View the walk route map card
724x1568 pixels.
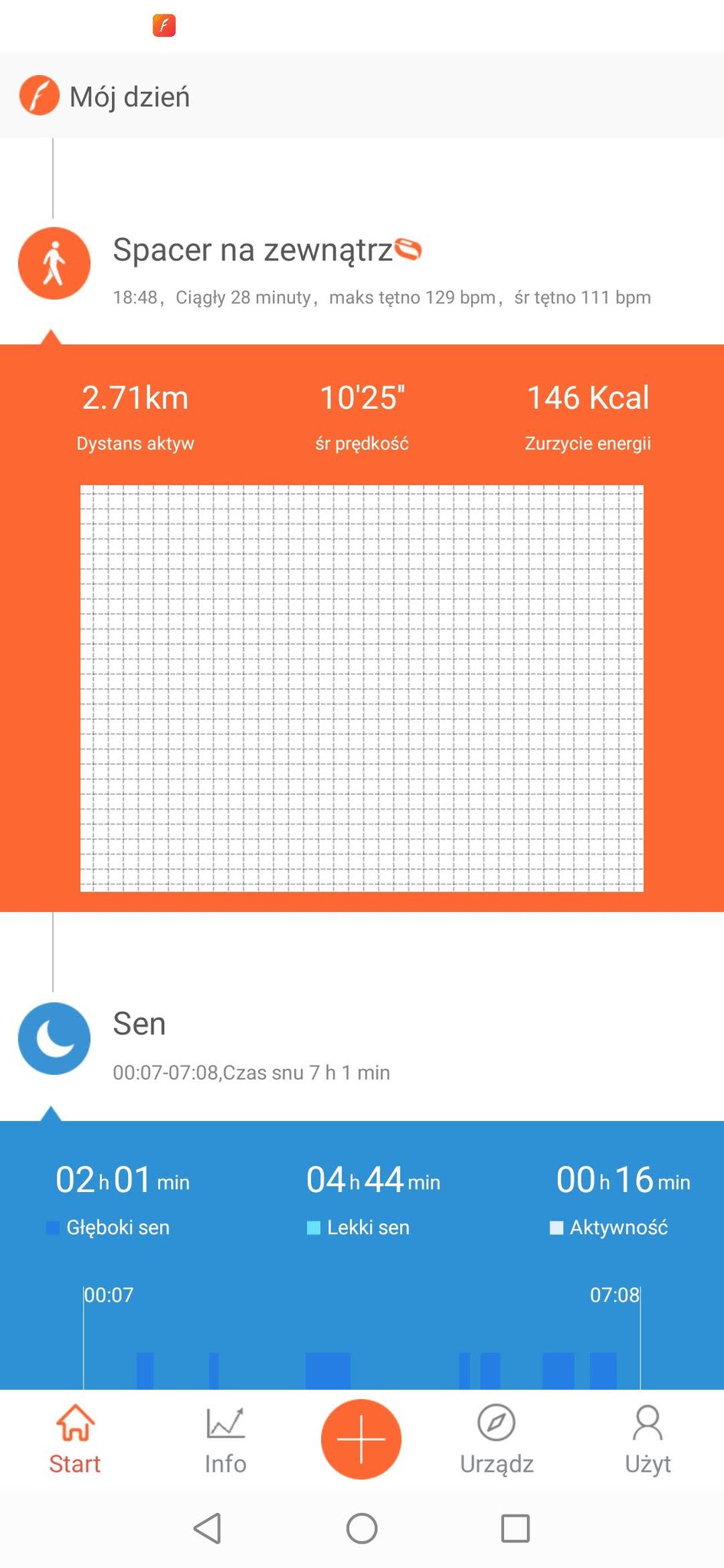(362, 688)
